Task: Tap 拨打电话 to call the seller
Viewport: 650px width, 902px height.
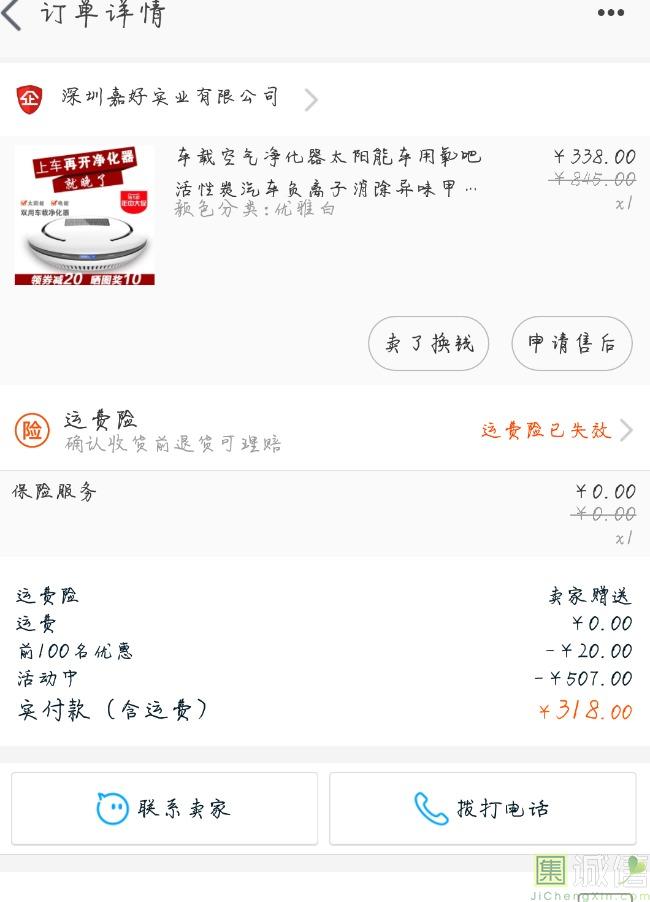Action: pos(482,808)
